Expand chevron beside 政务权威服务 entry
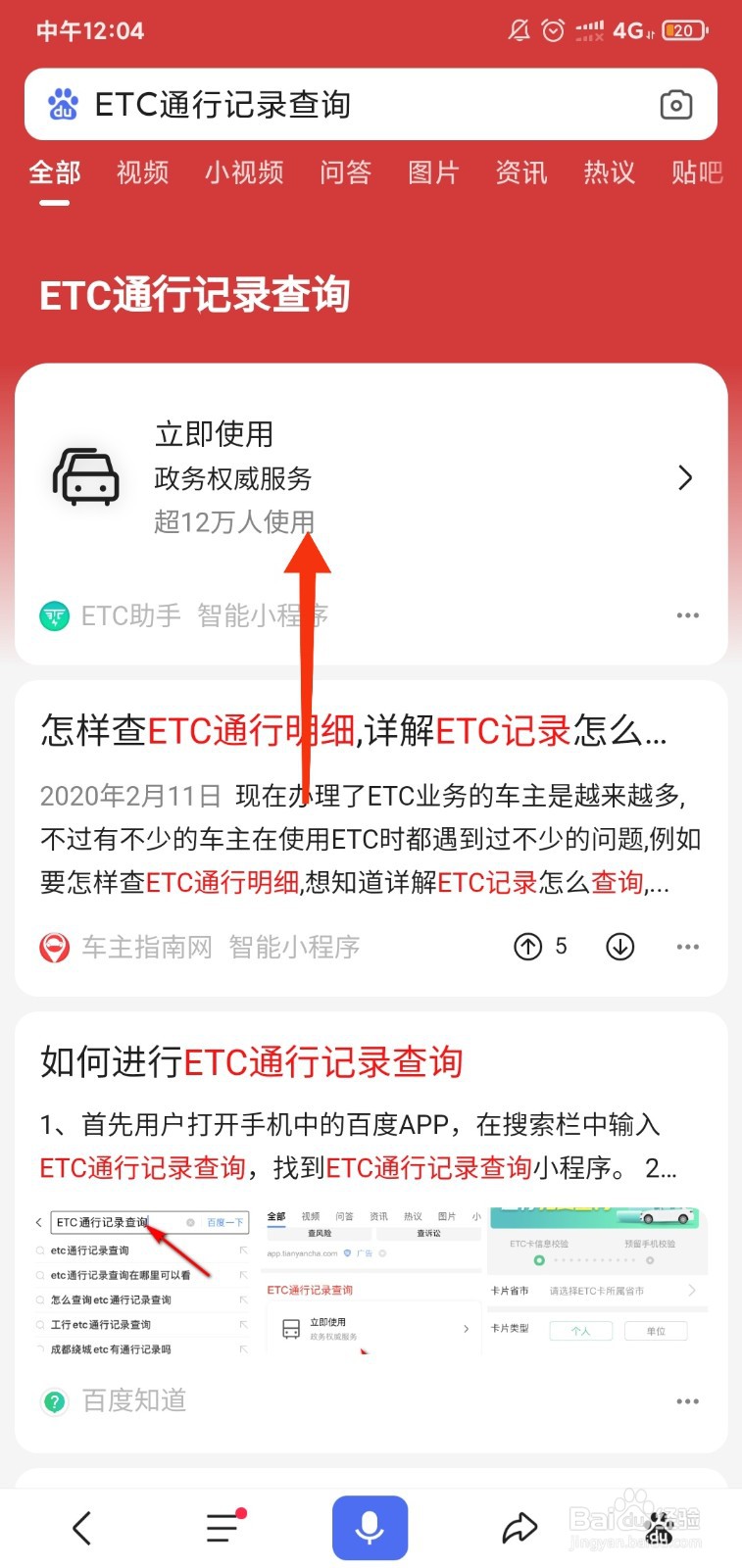742x1568 pixels. (x=684, y=477)
